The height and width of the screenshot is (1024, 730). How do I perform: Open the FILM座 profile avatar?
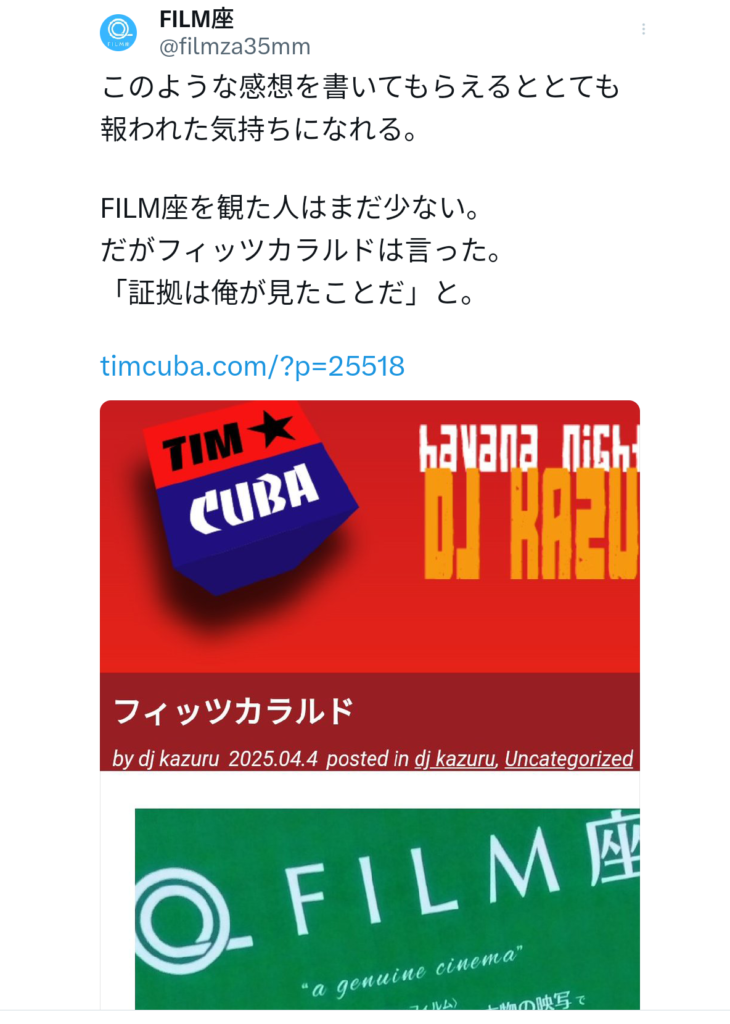[x=118, y=32]
